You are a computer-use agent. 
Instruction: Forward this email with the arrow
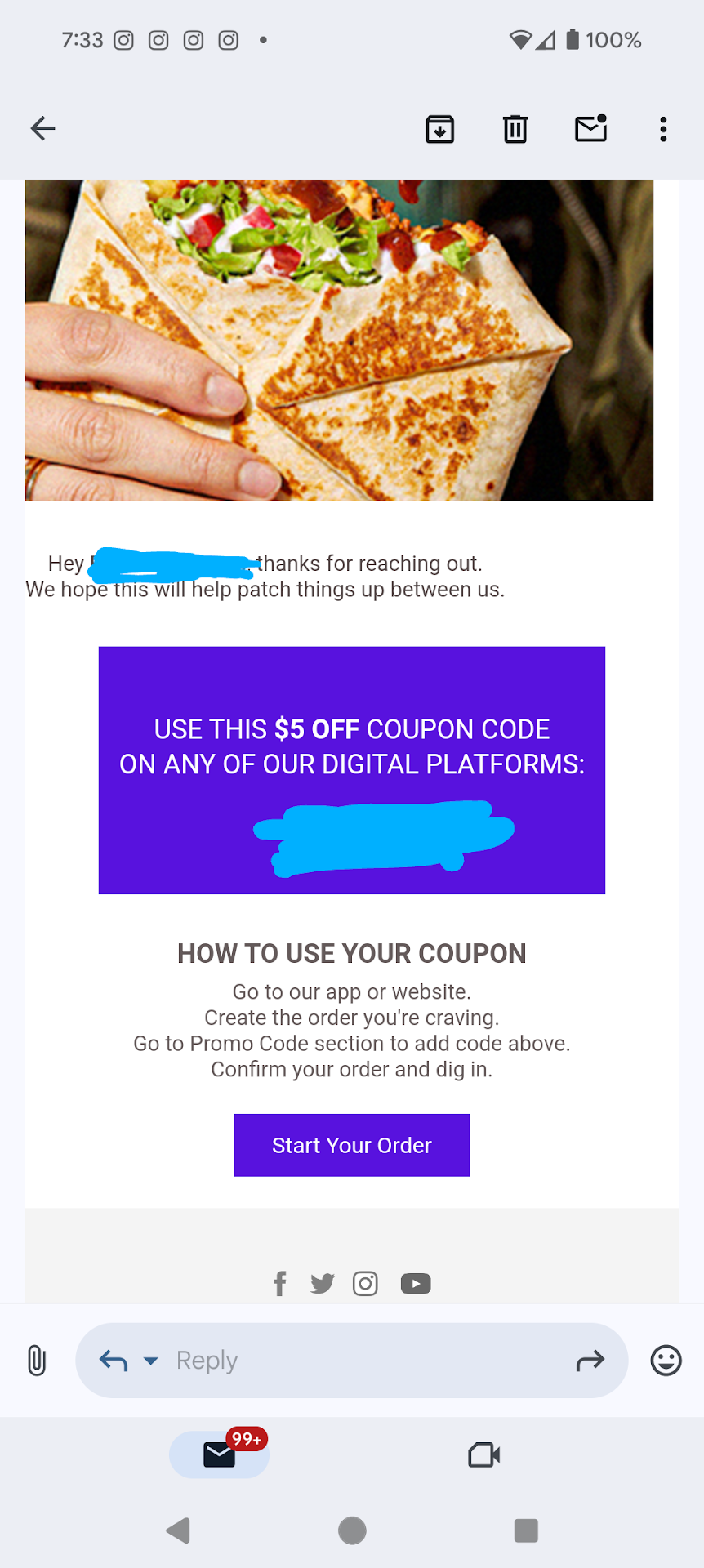coord(590,1361)
